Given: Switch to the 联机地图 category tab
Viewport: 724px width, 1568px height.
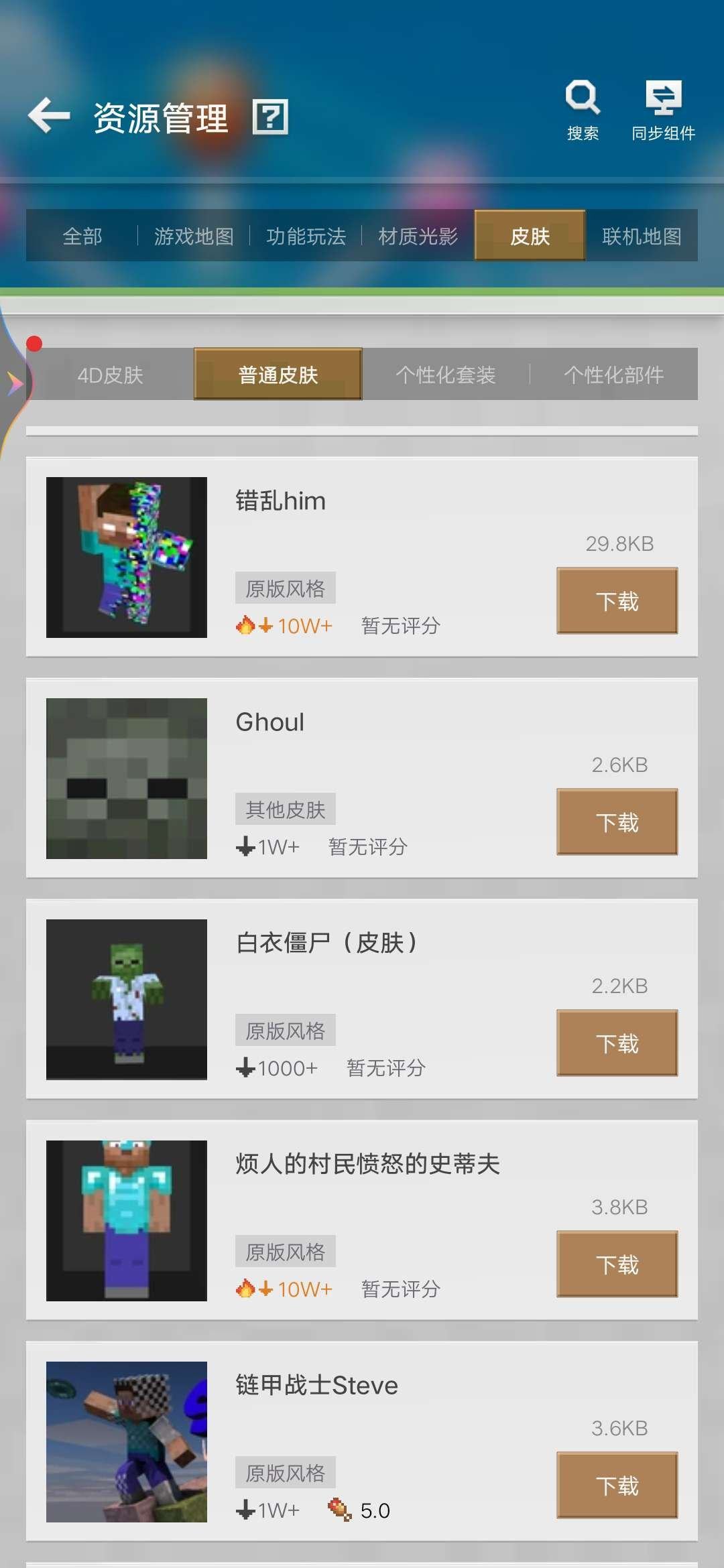Looking at the screenshot, I should [x=640, y=237].
